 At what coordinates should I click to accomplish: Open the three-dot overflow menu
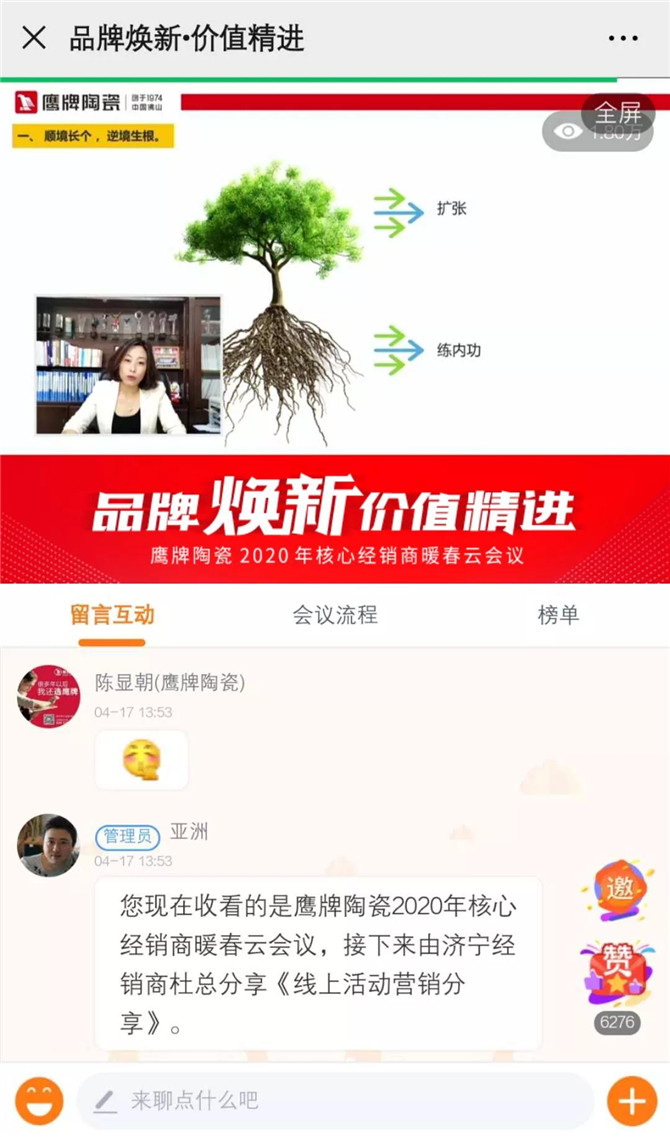[x=623, y=38]
